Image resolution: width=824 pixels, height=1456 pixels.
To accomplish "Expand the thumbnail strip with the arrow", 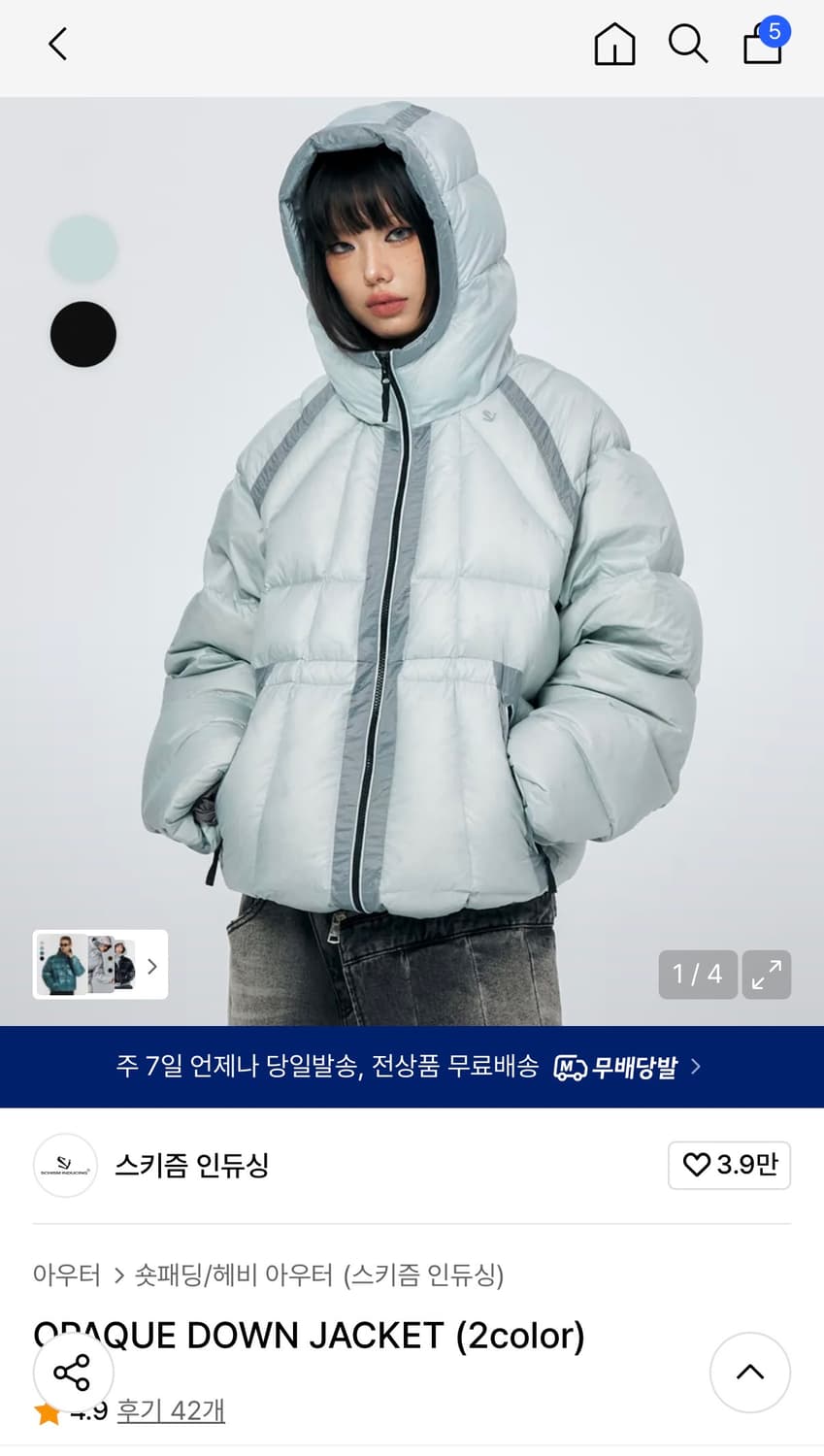I will pos(151,966).
